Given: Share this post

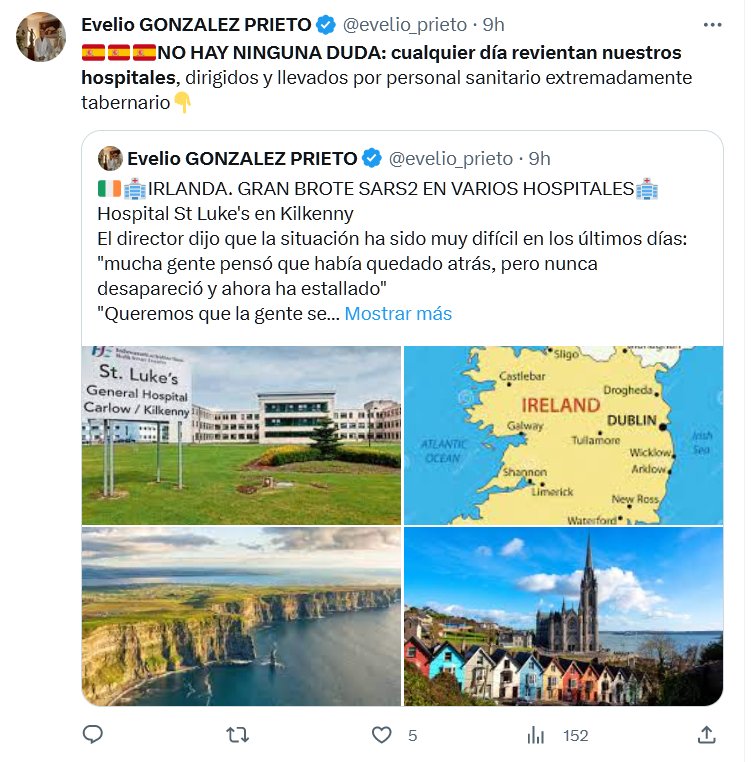Looking at the screenshot, I should pyautogui.click(x=706, y=735).
